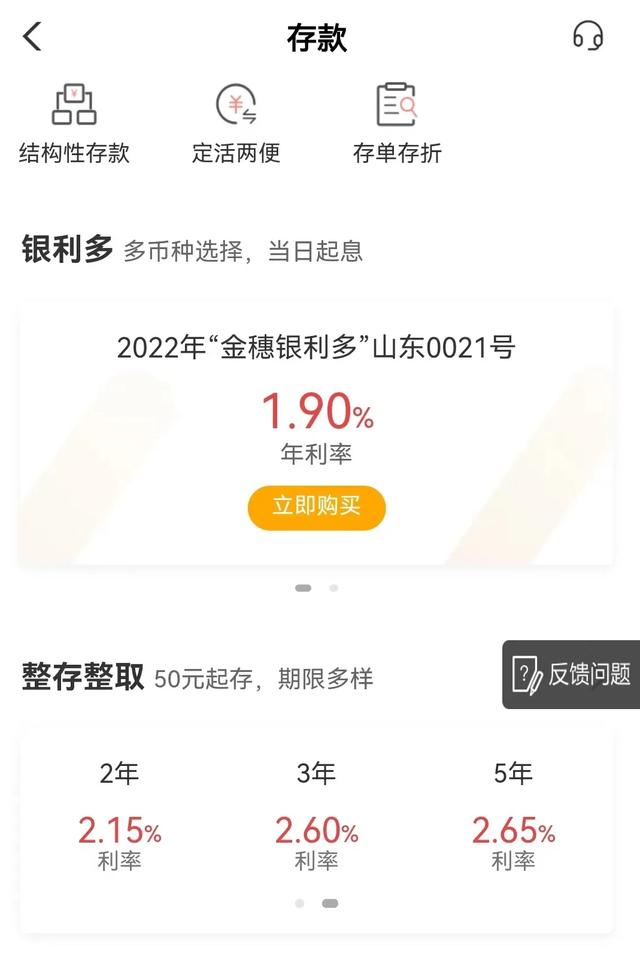Viewport: 640px width, 963px height.
Task: Open 定活两便 deposit option
Action: (x=236, y=124)
